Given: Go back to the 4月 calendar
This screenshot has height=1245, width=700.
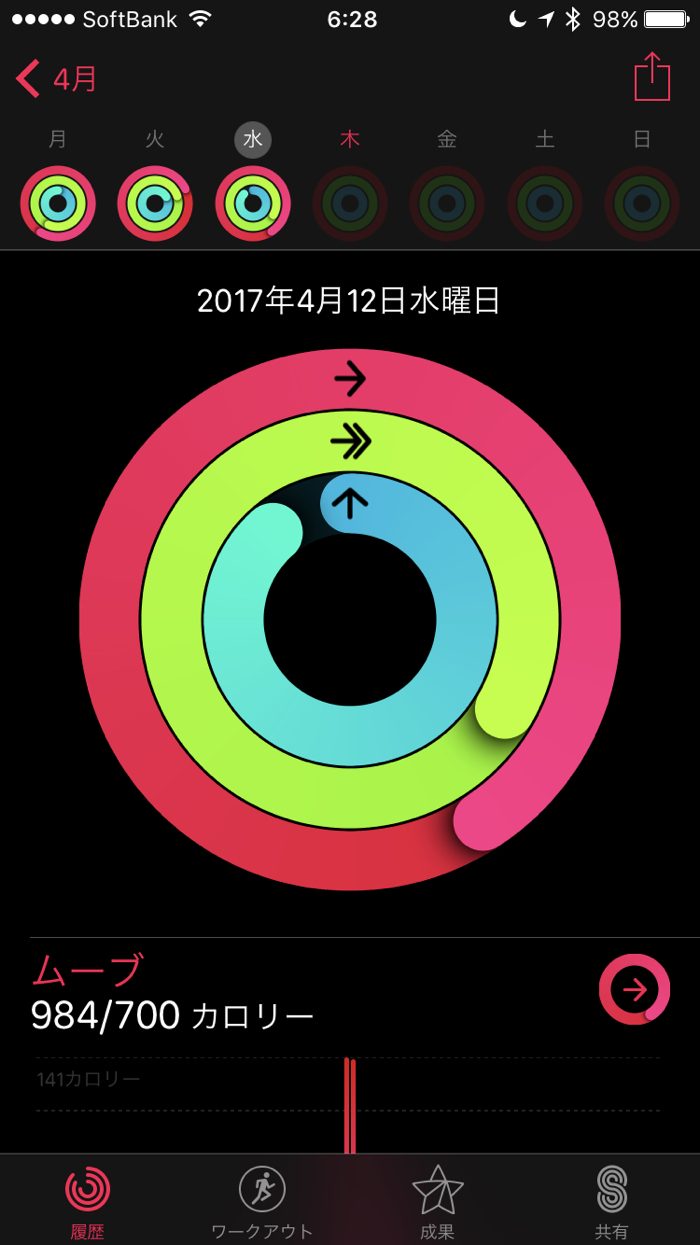Looking at the screenshot, I should [57, 79].
